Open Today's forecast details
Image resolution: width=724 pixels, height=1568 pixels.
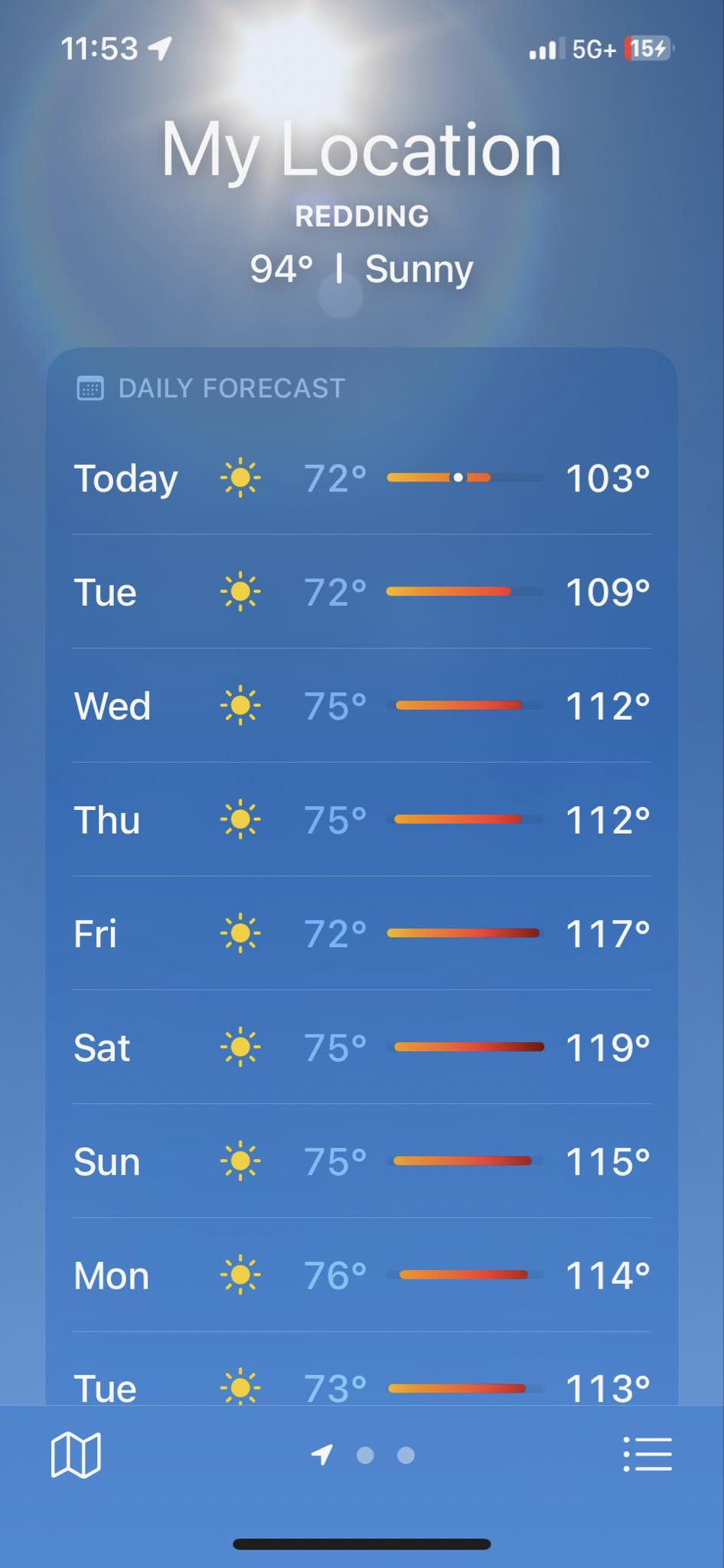[x=361, y=479]
